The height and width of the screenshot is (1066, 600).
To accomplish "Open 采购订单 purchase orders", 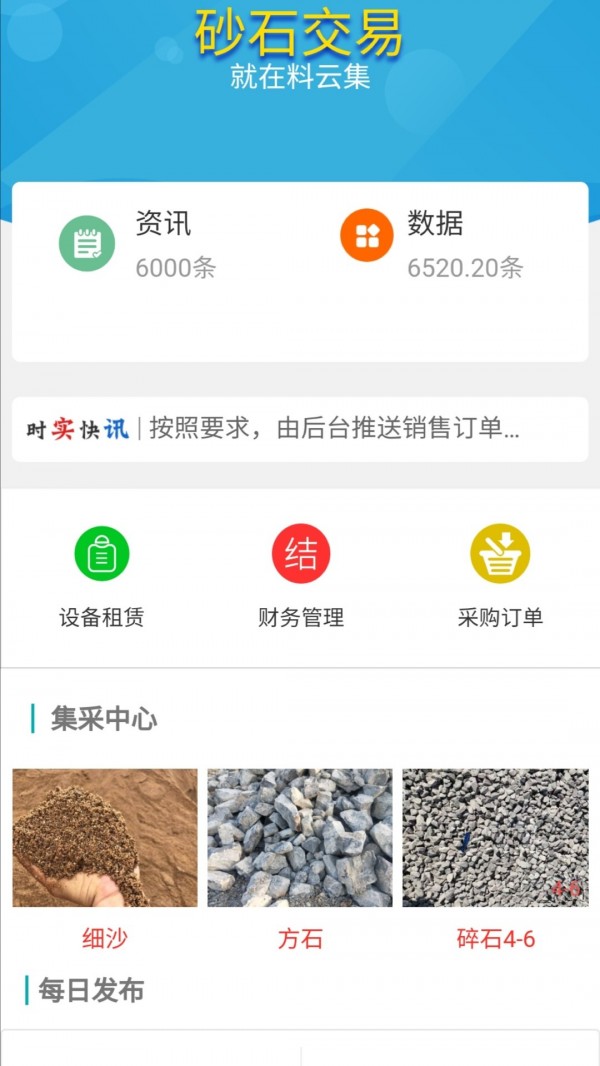I will (500, 575).
